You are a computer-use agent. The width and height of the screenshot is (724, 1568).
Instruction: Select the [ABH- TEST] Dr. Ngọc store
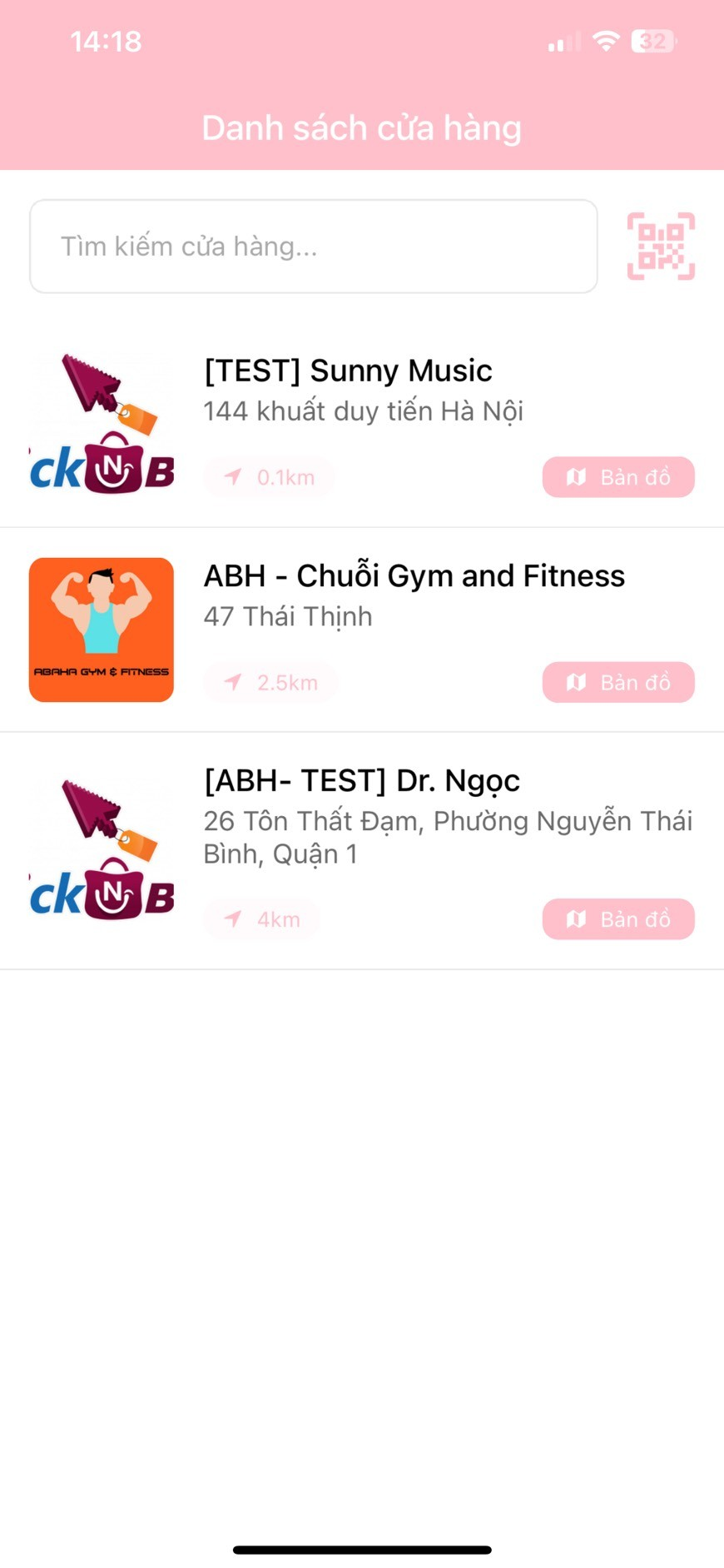[x=362, y=781]
